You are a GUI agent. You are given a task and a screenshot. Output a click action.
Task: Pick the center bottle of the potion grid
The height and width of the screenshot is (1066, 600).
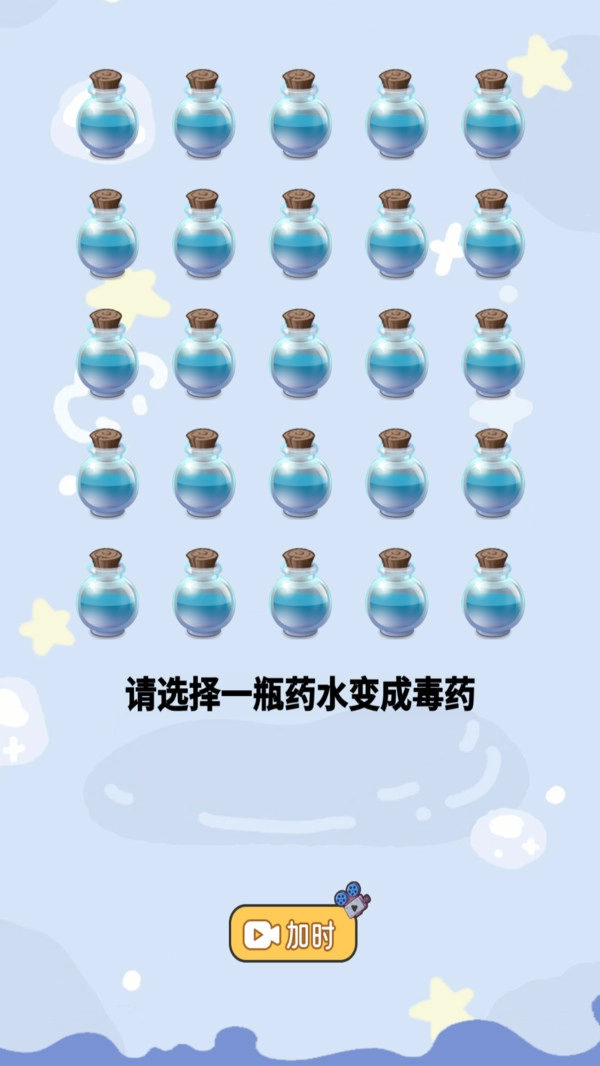[300, 355]
